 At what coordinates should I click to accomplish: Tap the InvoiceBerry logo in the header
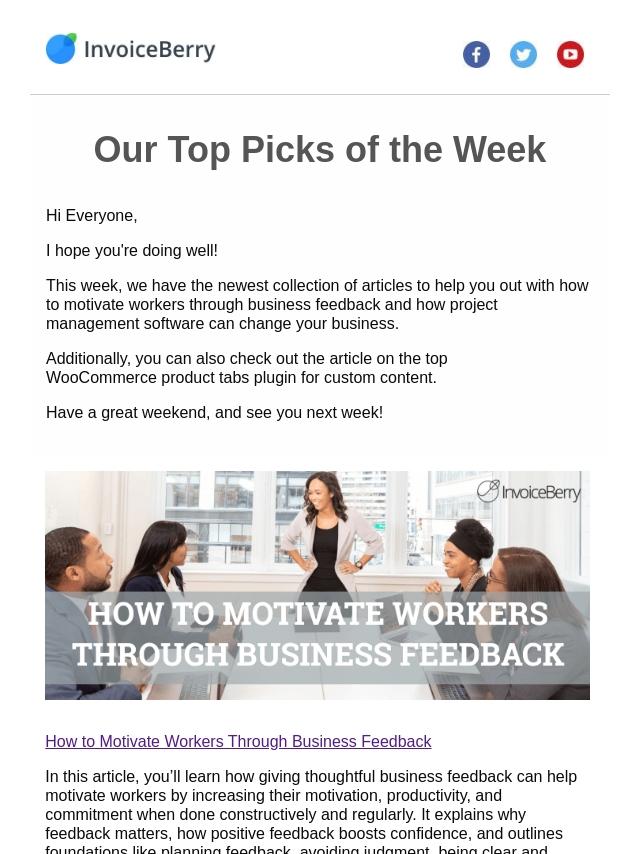coord(131,49)
